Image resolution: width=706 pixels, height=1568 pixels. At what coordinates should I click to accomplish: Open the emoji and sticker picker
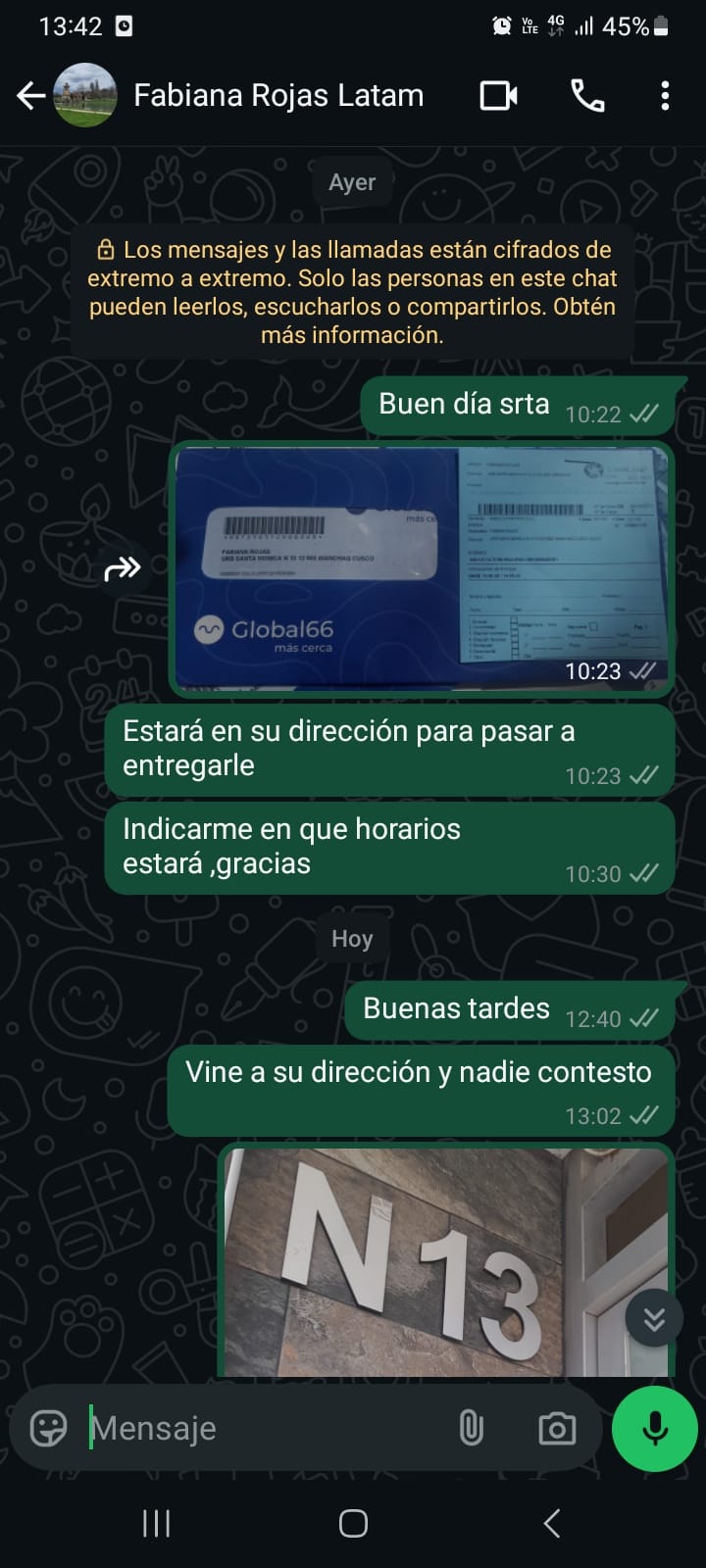[48, 1428]
